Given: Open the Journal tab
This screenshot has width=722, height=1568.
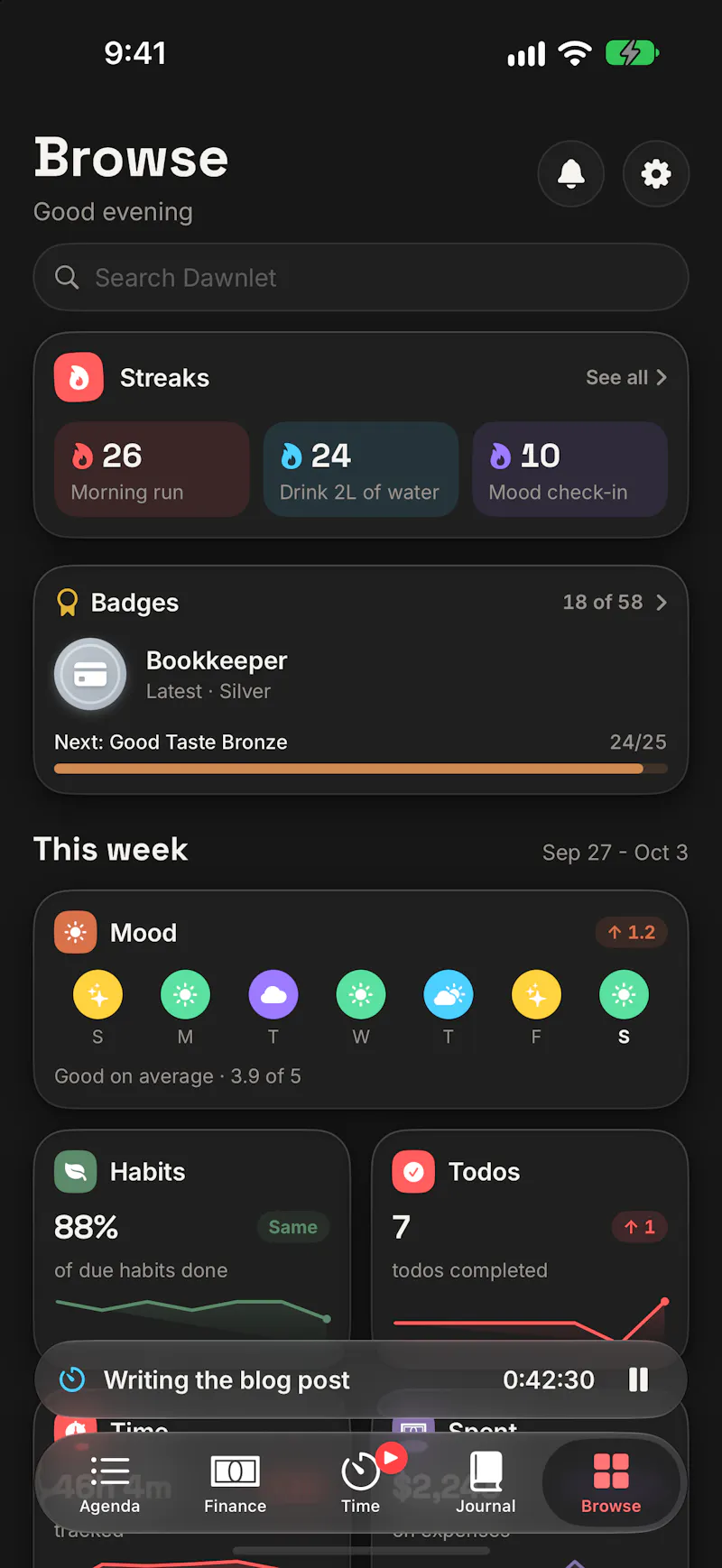Looking at the screenshot, I should (x=486, y=1483).
